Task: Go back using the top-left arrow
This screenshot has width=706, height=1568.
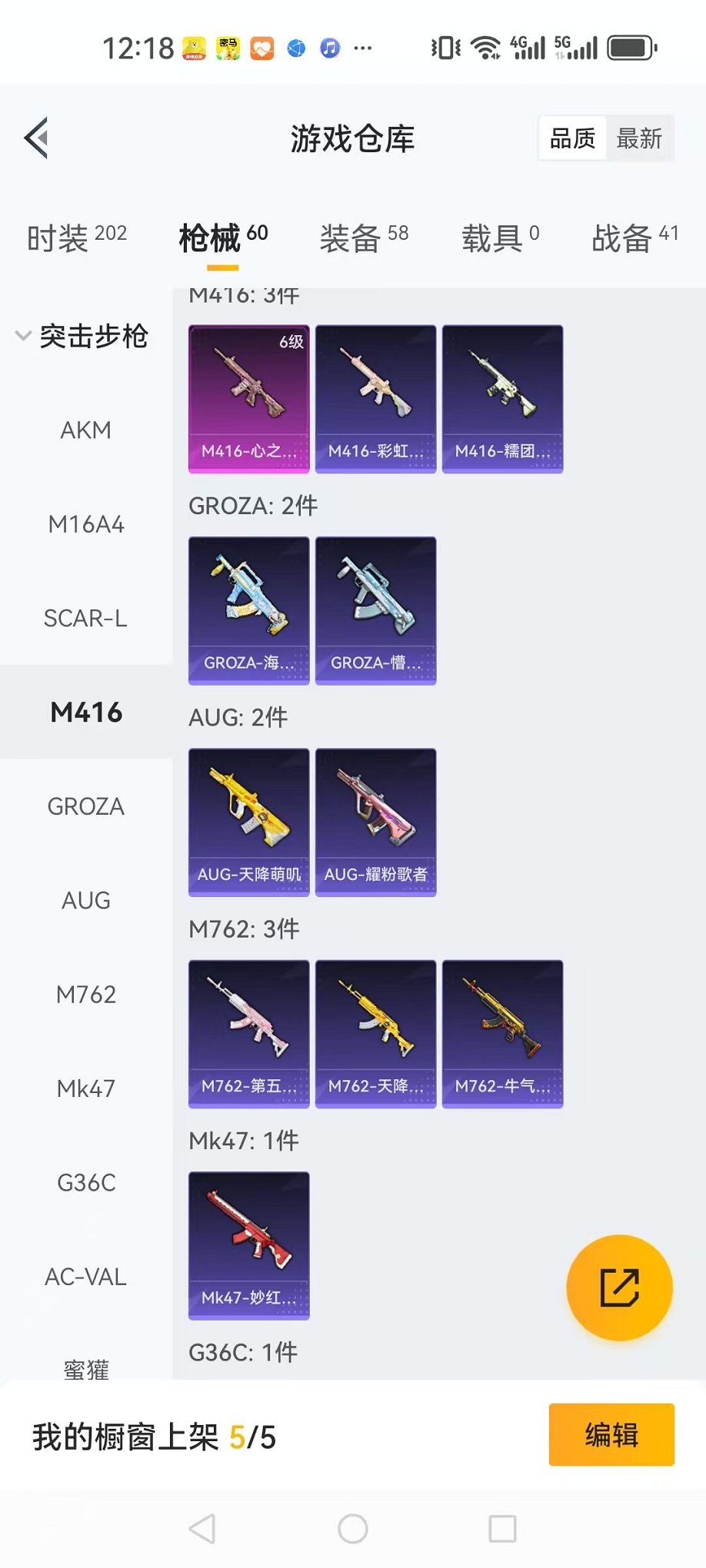Action: coord(37,138)
